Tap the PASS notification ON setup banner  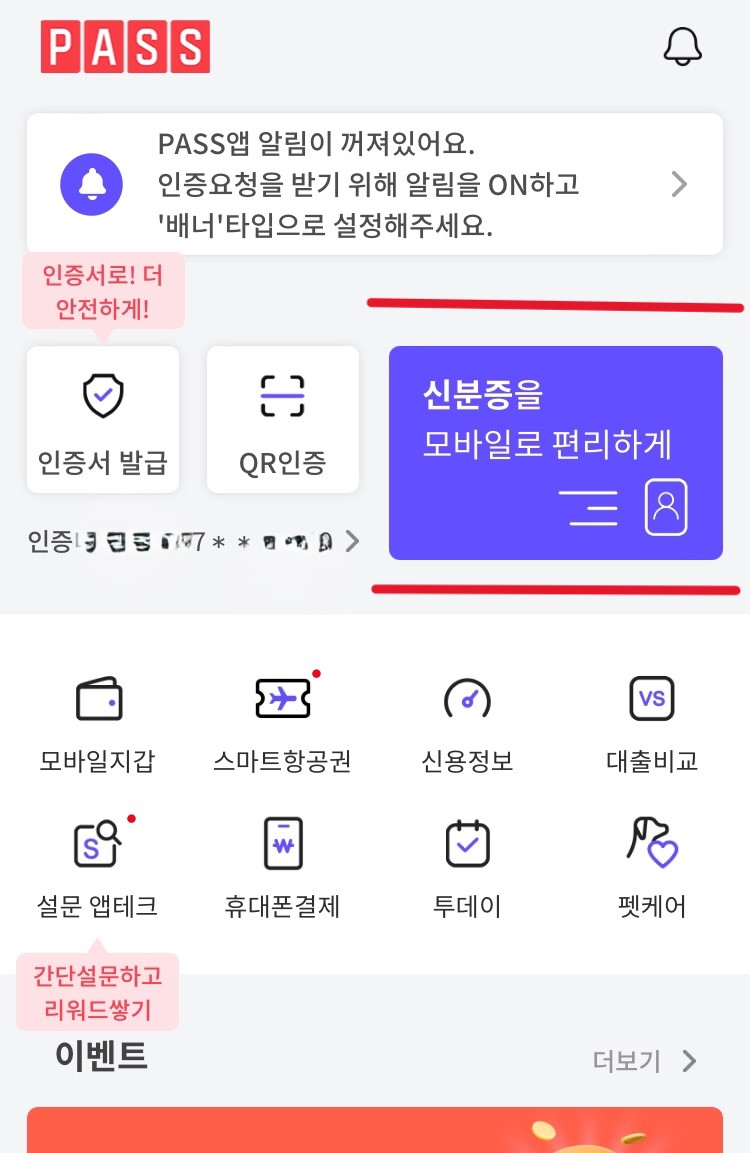tap(375, 184)
